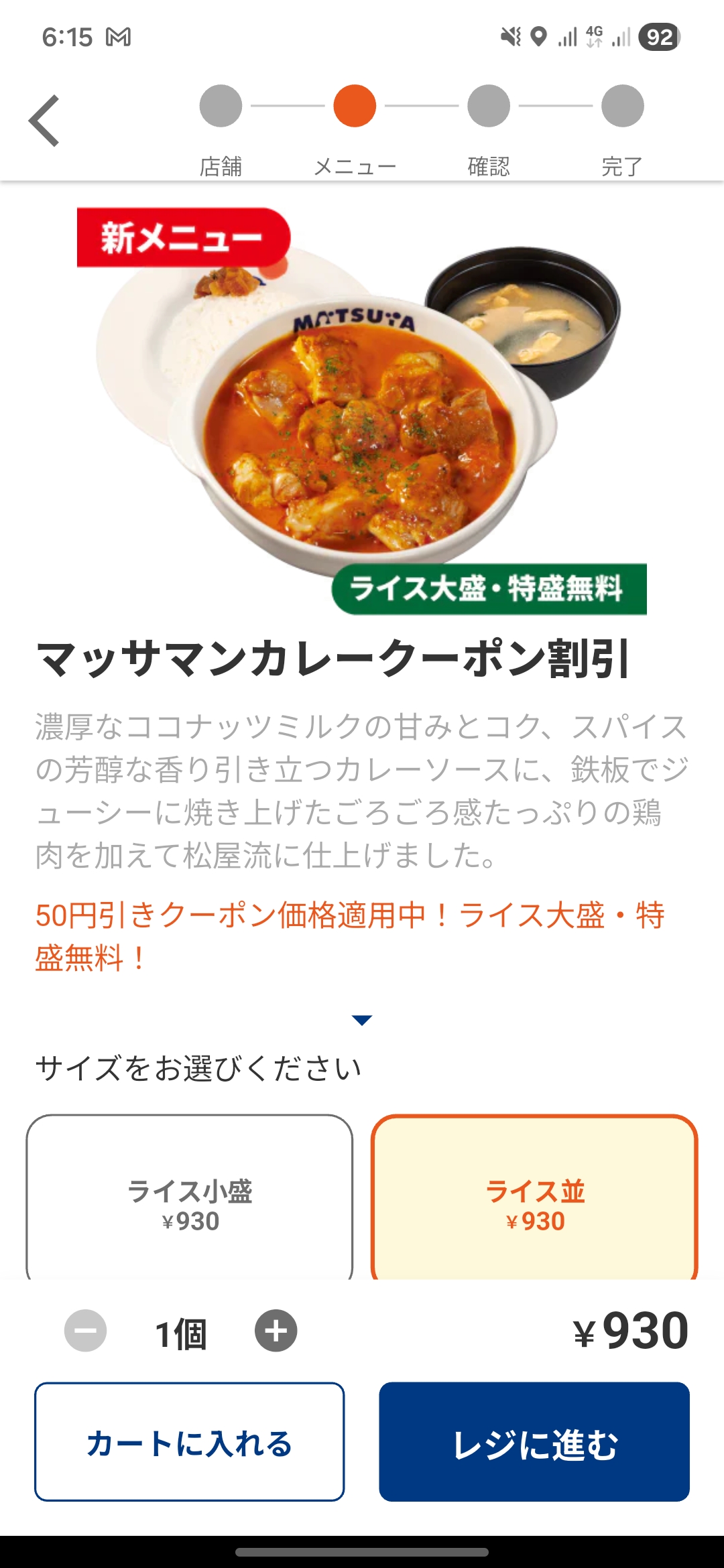Decrease quantity with the minus button
This screenshot has width=724, height=1568.
(x=85, y=1331)
